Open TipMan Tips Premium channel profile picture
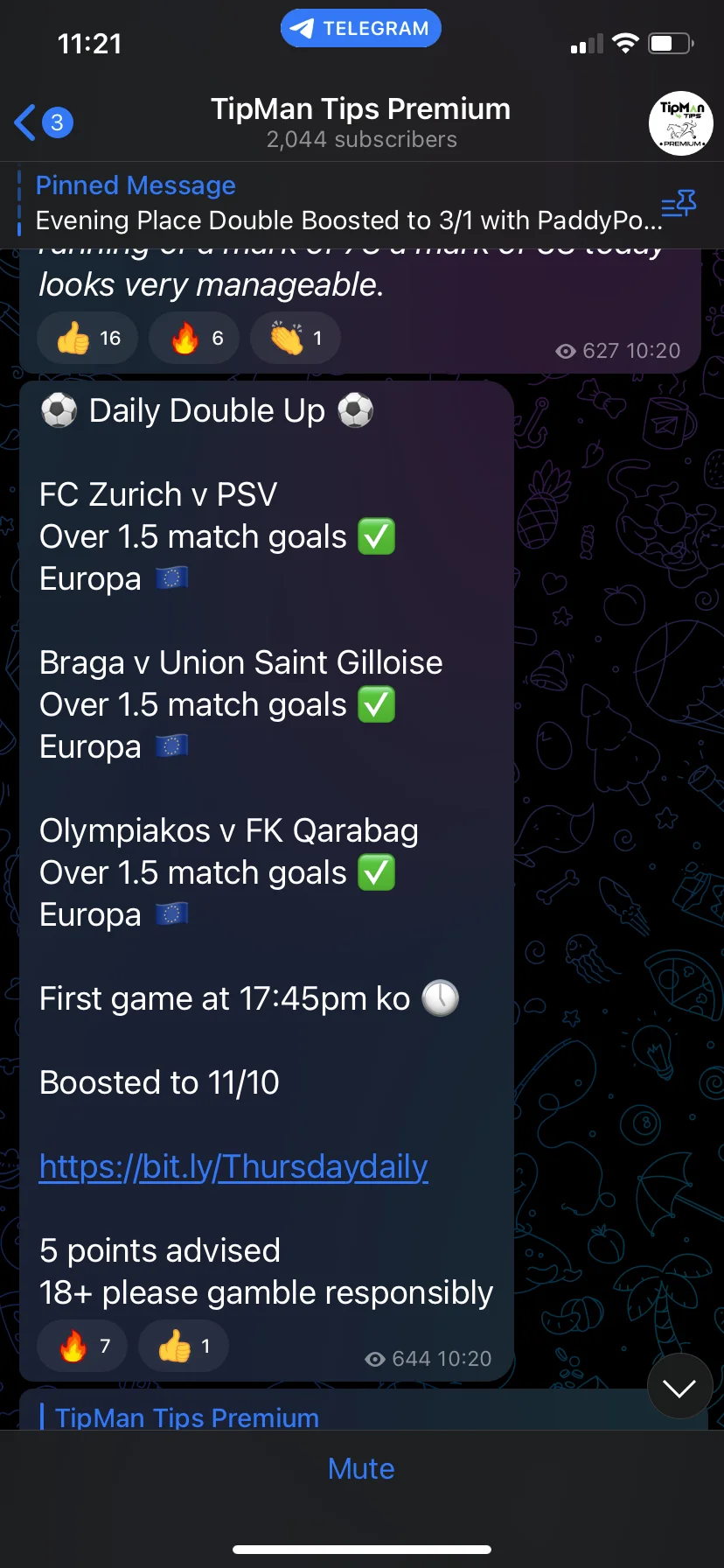 680,123
